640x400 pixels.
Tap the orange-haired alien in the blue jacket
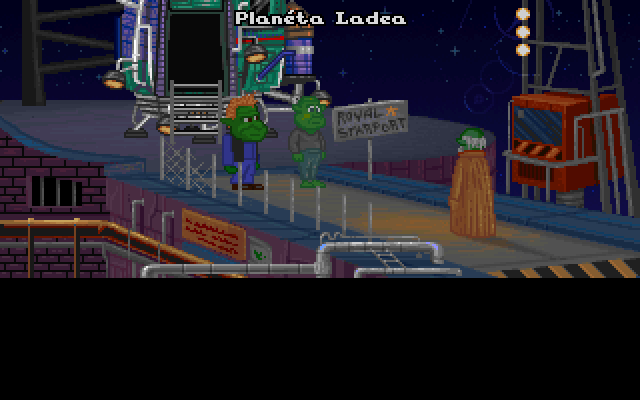coord(245,140)
